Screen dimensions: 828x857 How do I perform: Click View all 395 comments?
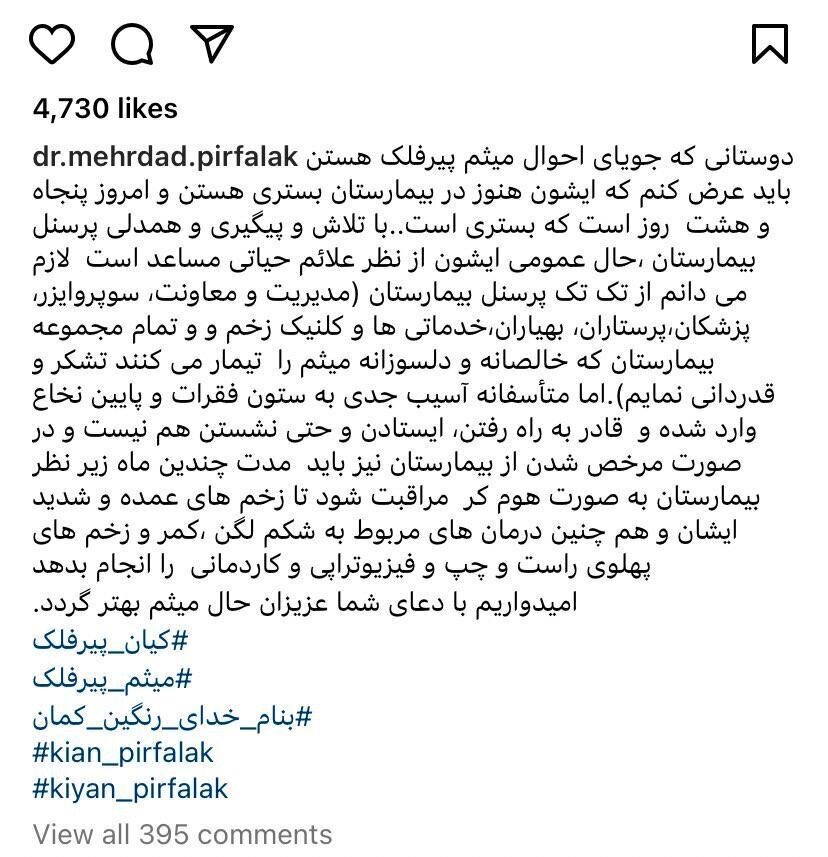(180, 834)
